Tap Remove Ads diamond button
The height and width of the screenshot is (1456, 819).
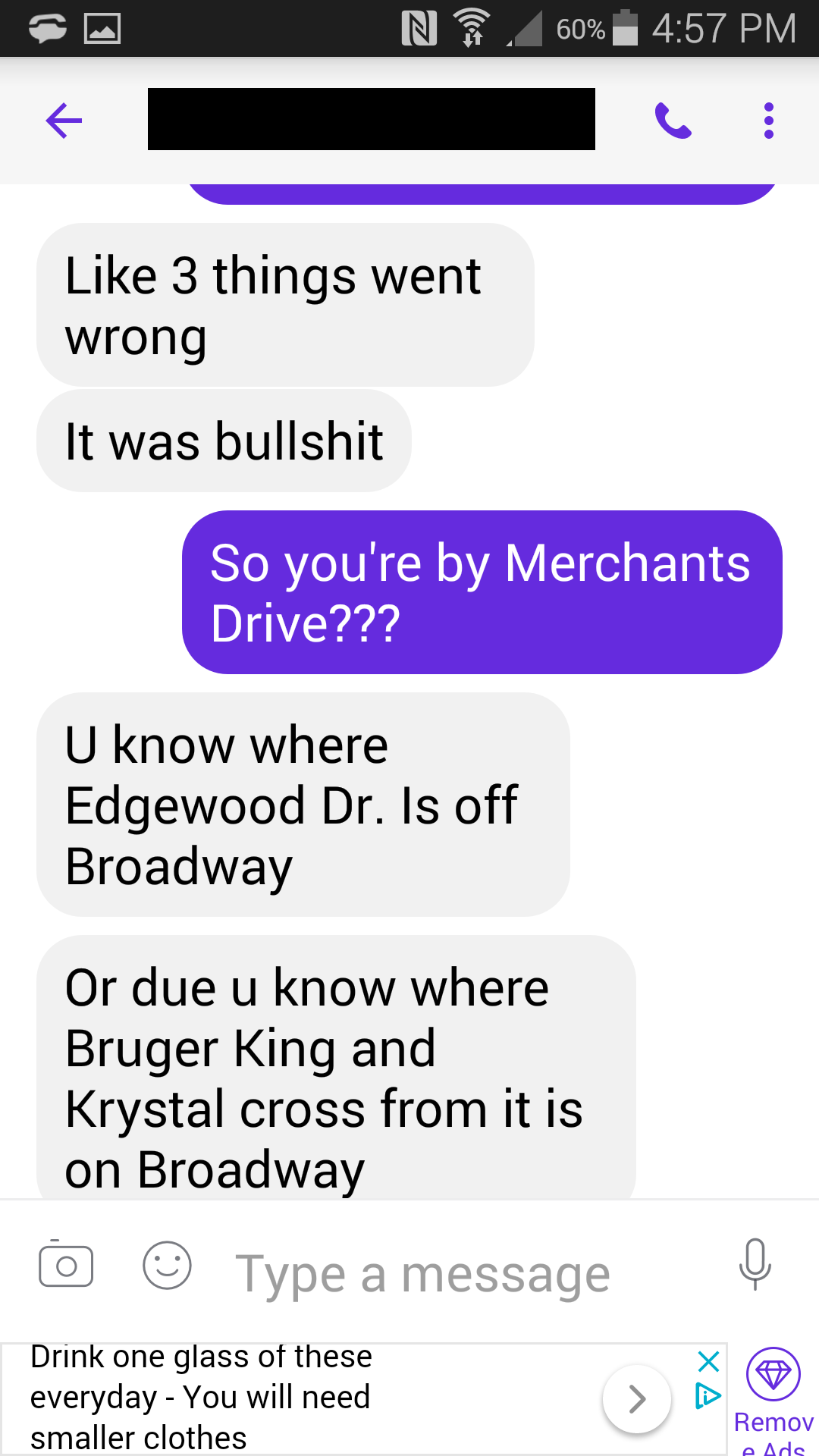773,1374
